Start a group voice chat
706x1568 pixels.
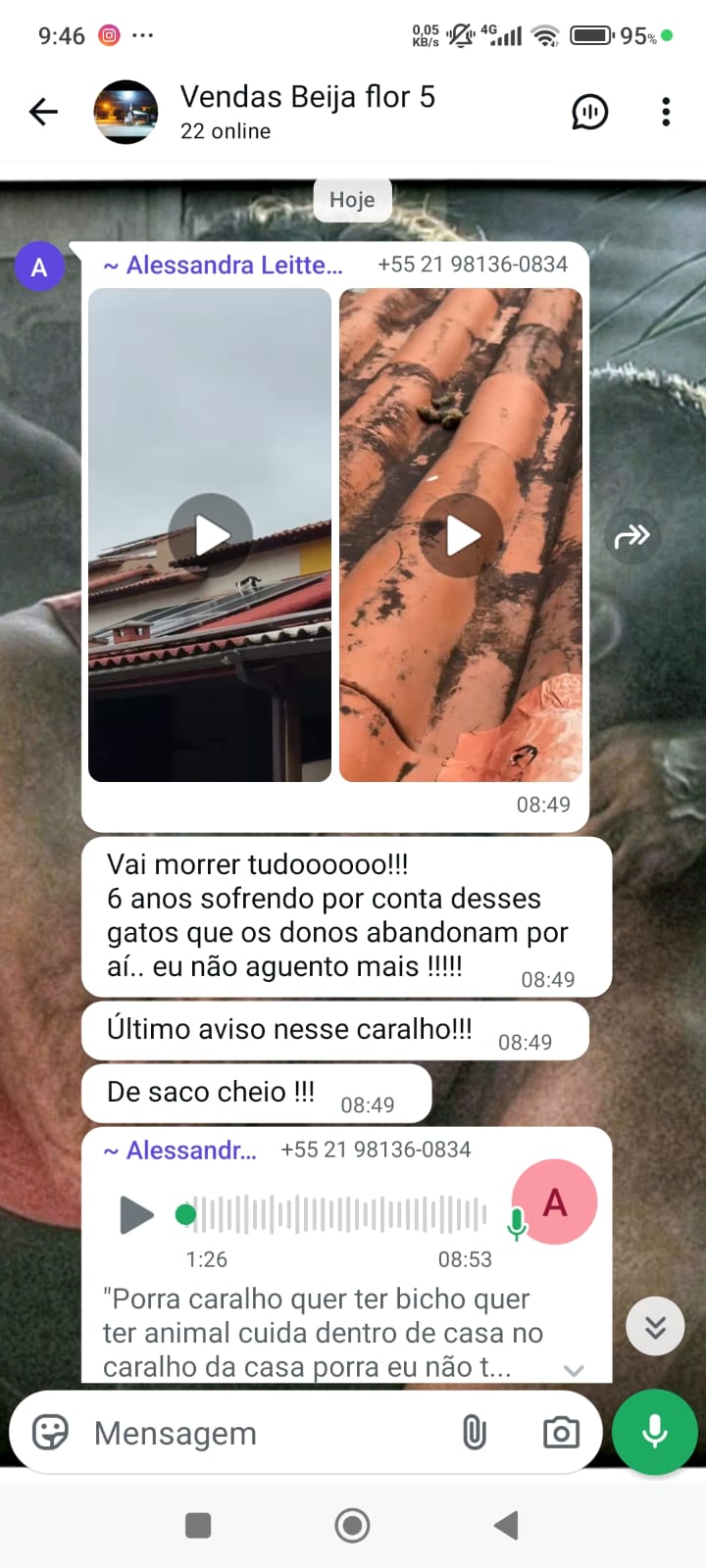click(x=589, y=112)
